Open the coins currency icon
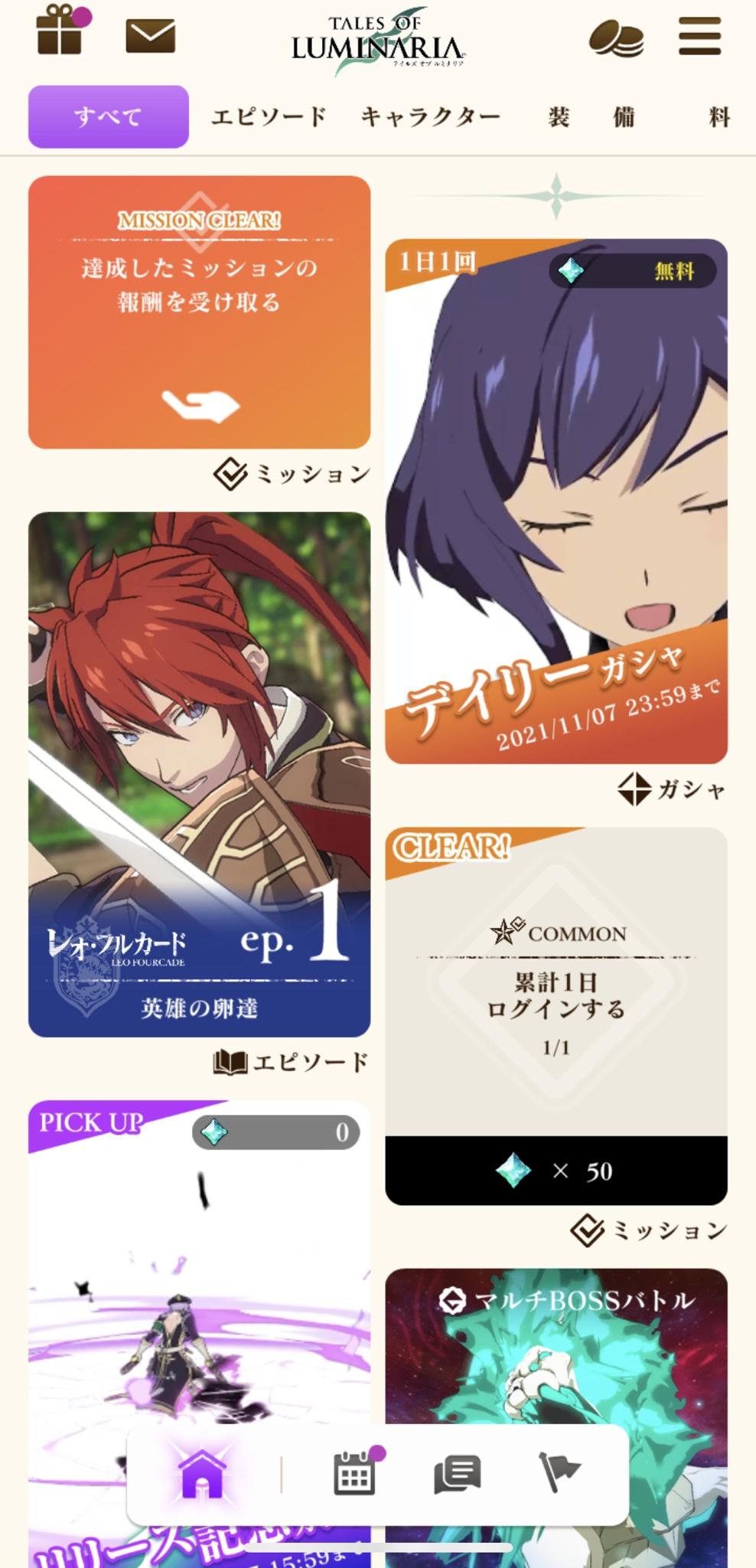 pos(616,38)
